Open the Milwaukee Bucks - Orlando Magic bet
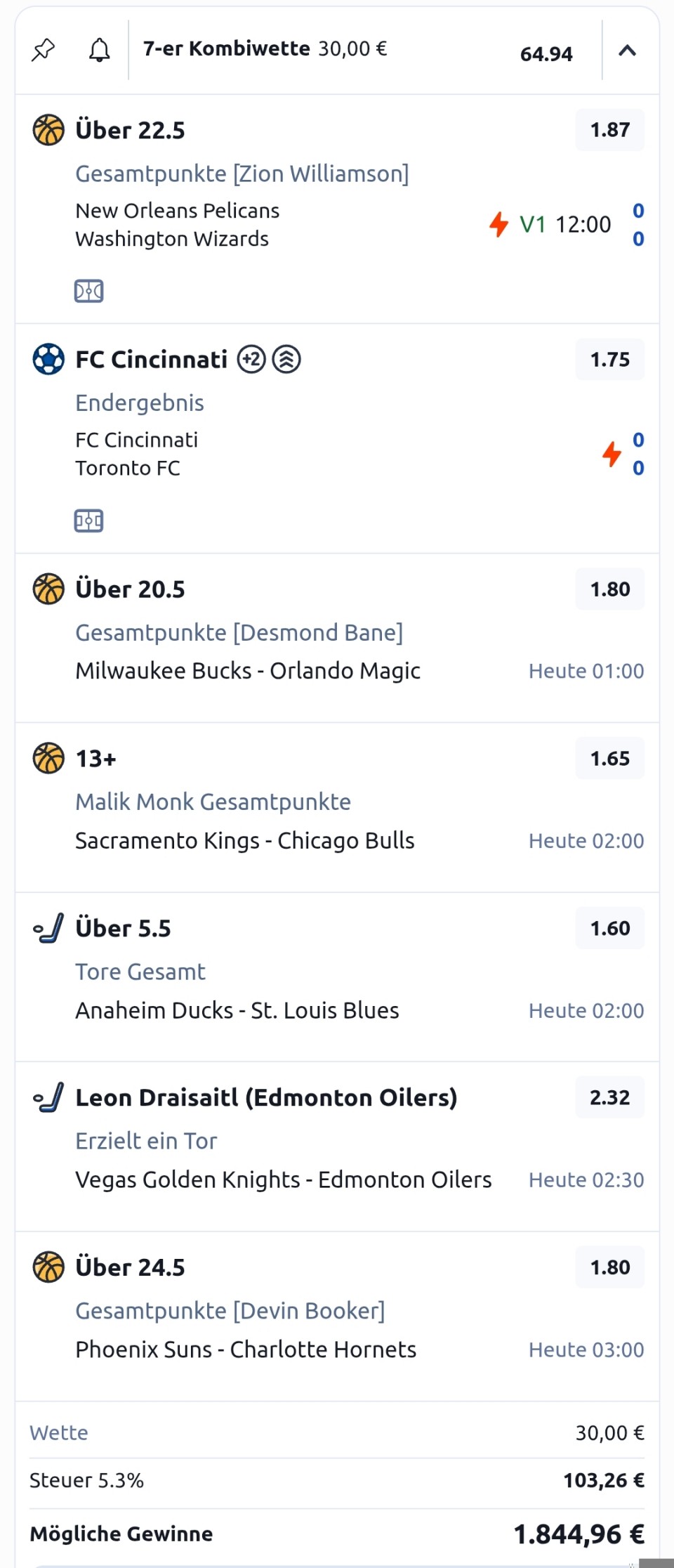 (x=248, y=671)
